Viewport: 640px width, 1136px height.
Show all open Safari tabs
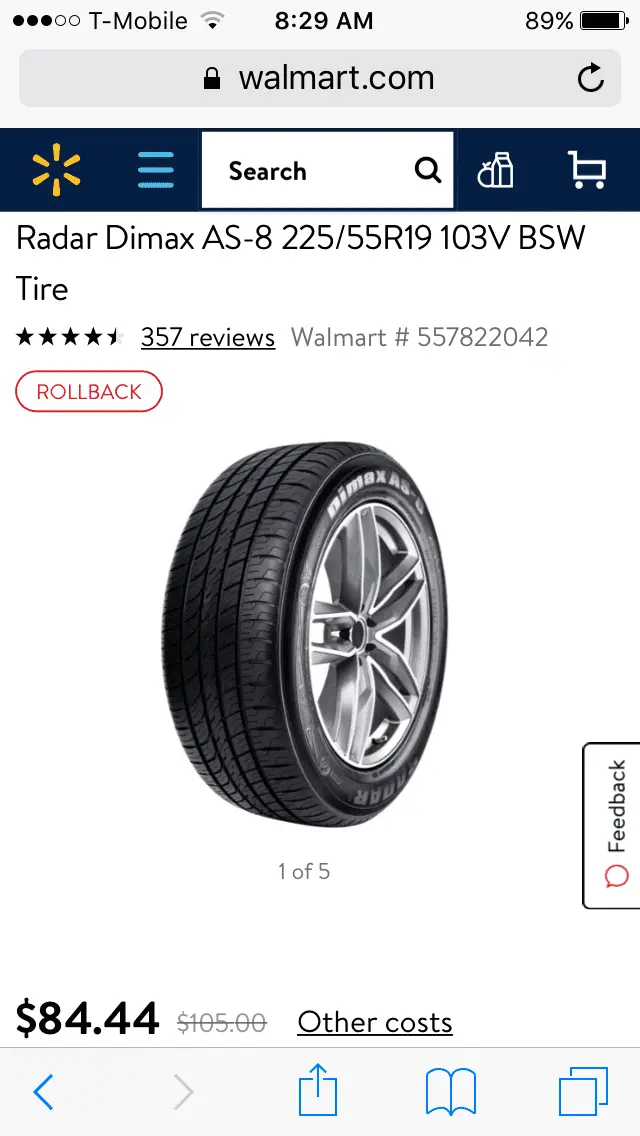[583, 1092]
